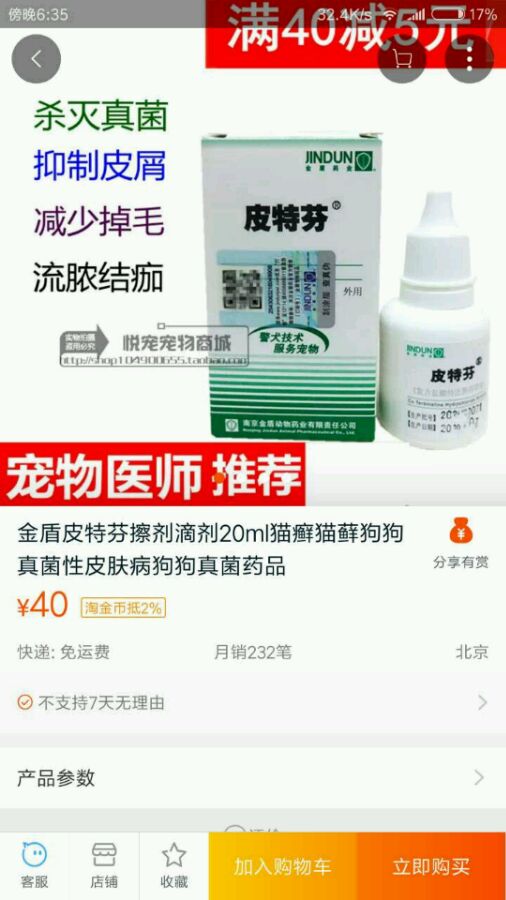Screen dimensions: 506x900
Task: Visit the seller's 店铺
Action: coord(104,866)
